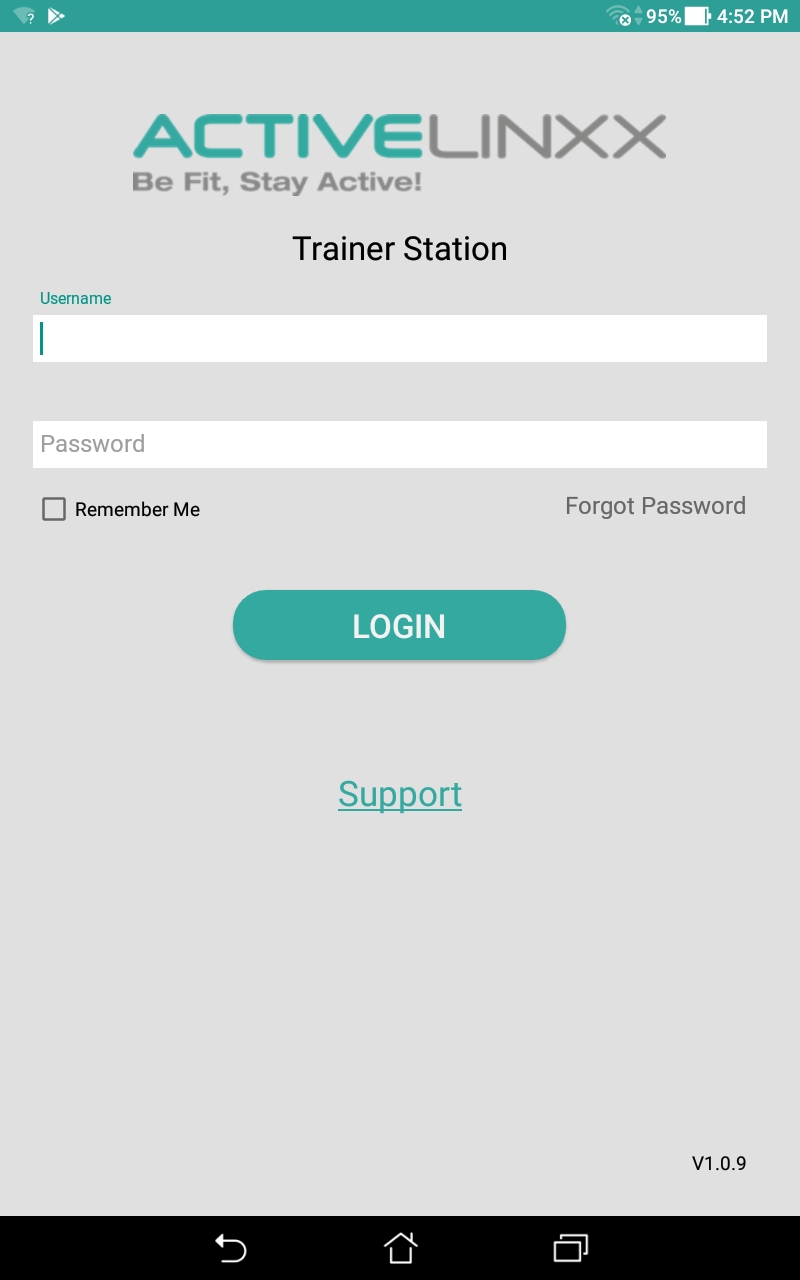Focus the Username input field
Viewport: 800px width, 1280px height.
400,338
